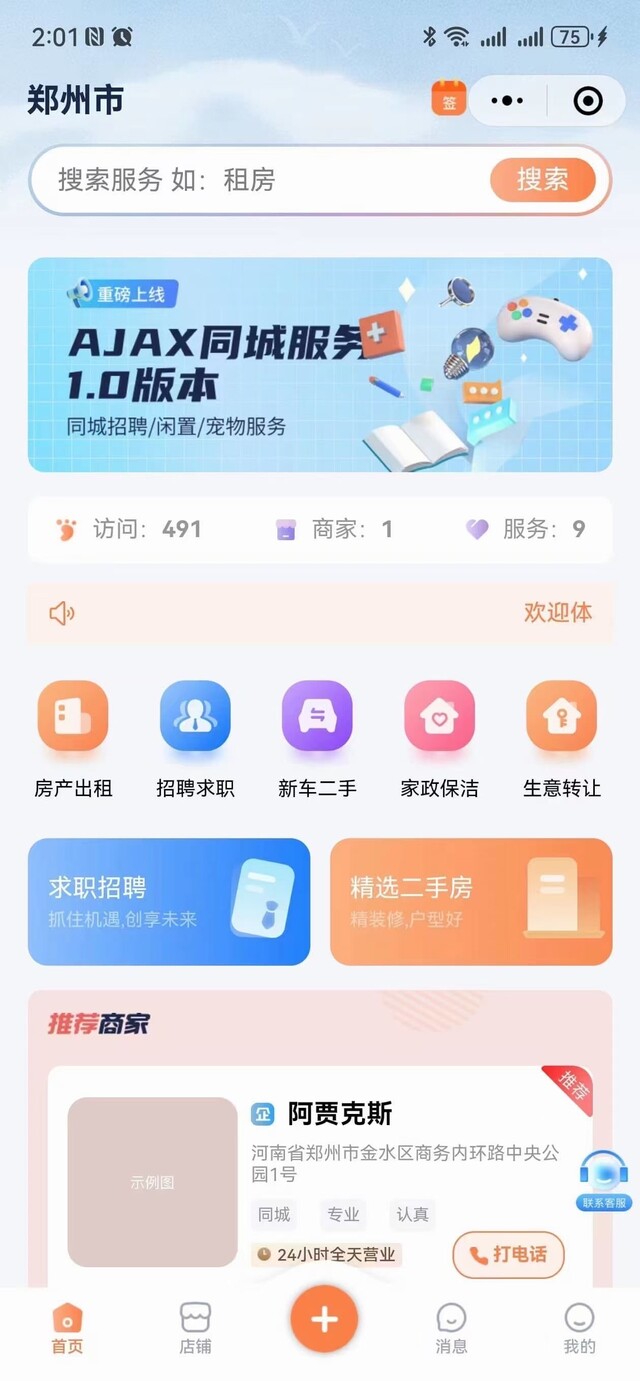Image resolution: width=640 pixels, height=1381 pixels.
Task: Tap the orange 搜索 button
Action: click(x=542, y=180)
